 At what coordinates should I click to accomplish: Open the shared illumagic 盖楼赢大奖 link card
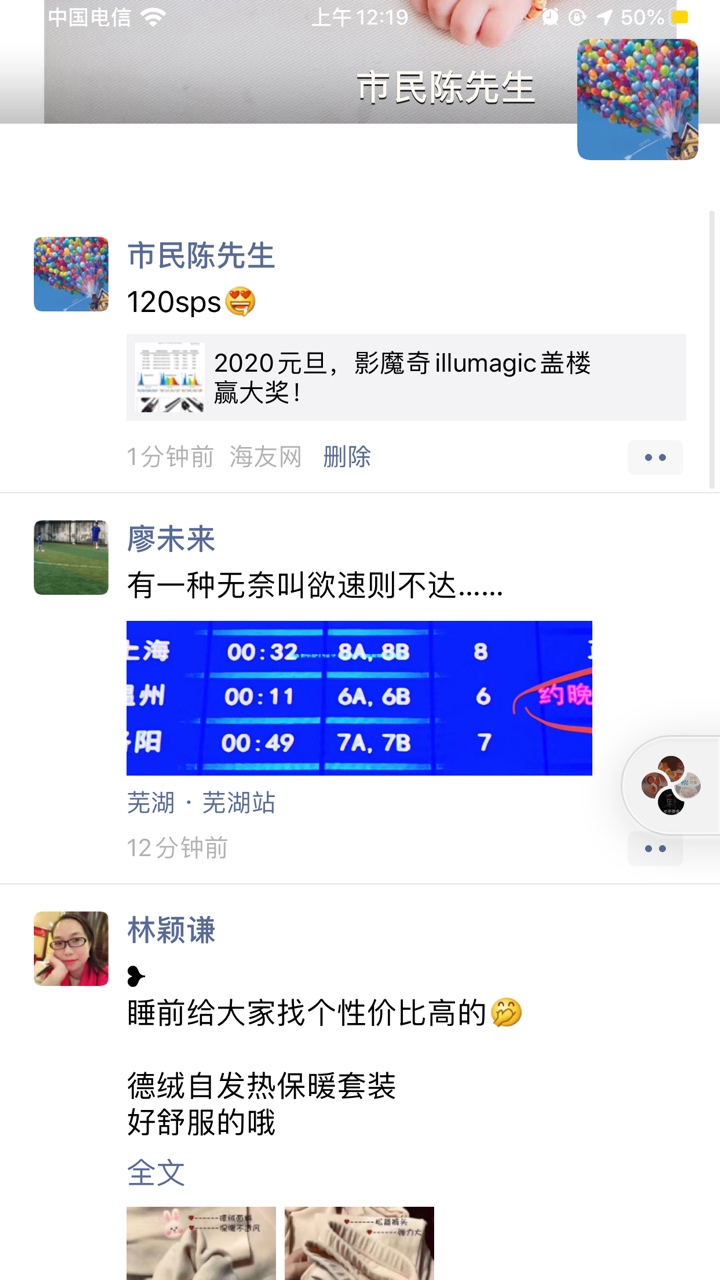coord(406,377)
